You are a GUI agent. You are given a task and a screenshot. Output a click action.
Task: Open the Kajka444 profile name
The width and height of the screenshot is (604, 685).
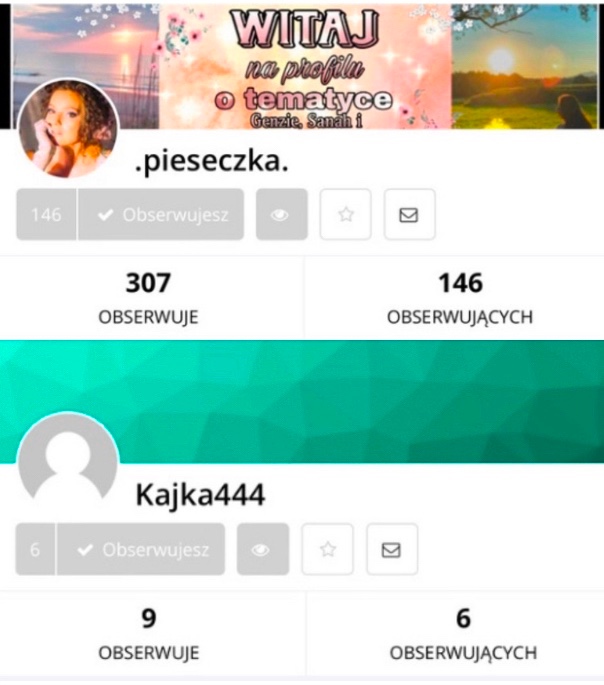click(x=200, y=494)
